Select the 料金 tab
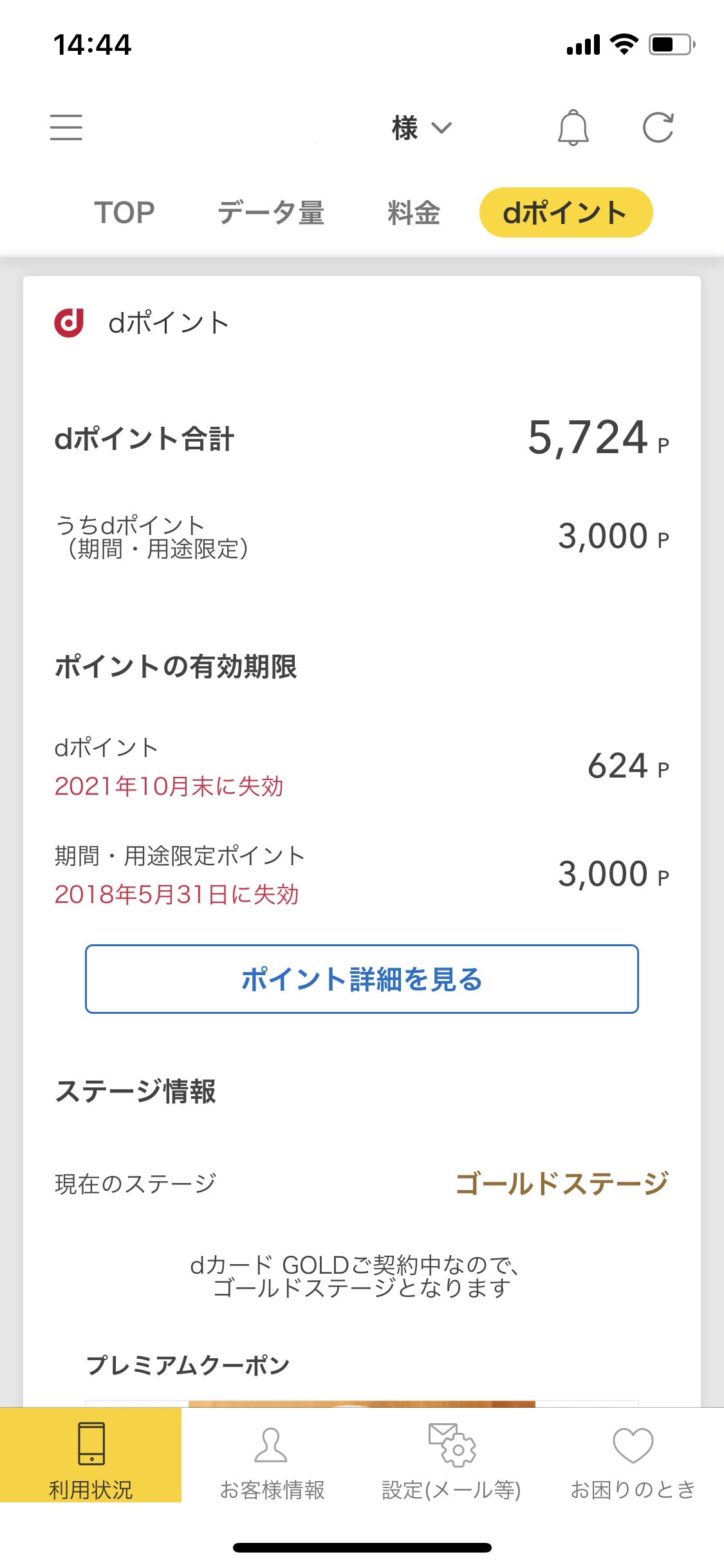Image resolution: width=724 pixels, height=1568 pixels. click(413, 212)
